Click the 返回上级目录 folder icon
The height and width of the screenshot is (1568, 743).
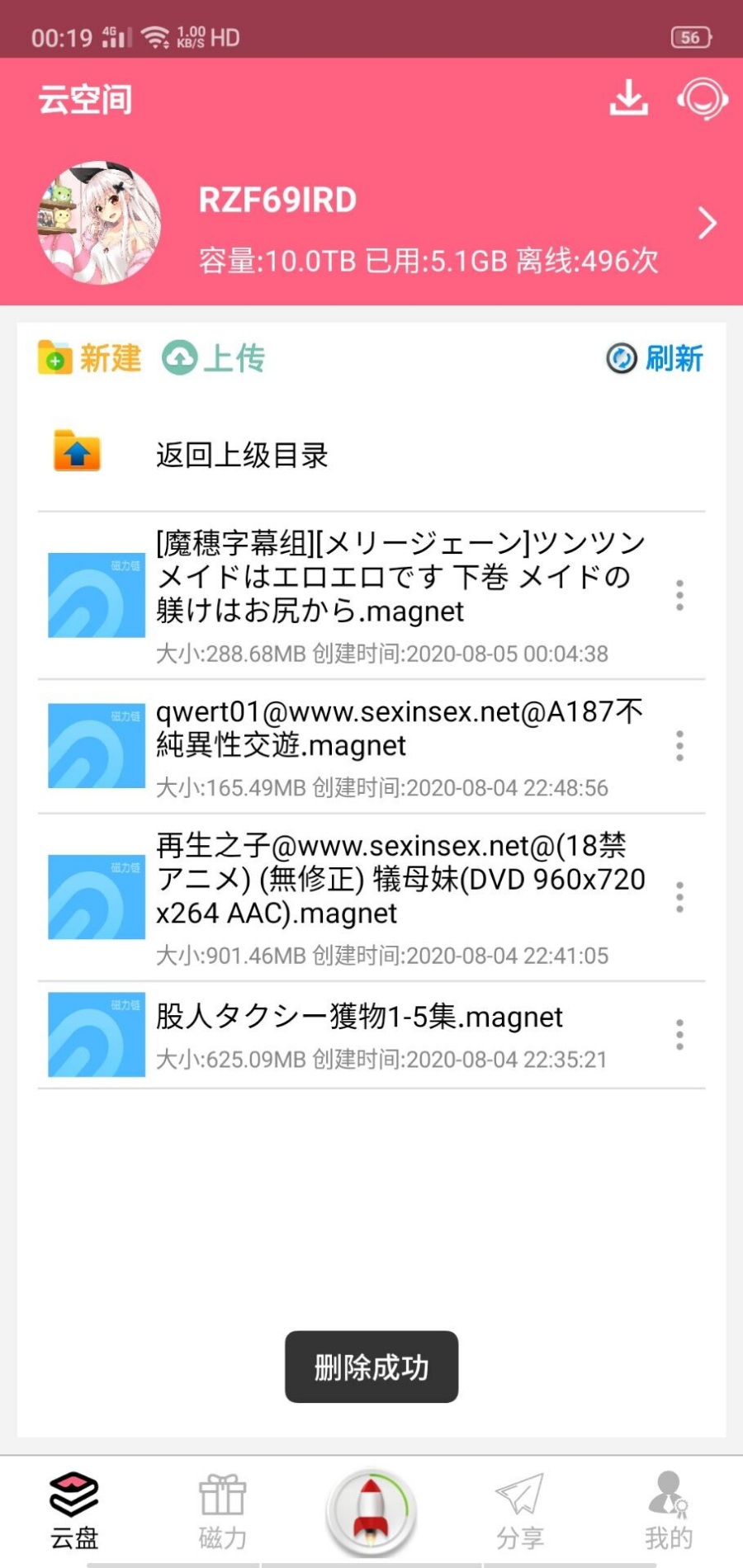[x=75, y=452]
